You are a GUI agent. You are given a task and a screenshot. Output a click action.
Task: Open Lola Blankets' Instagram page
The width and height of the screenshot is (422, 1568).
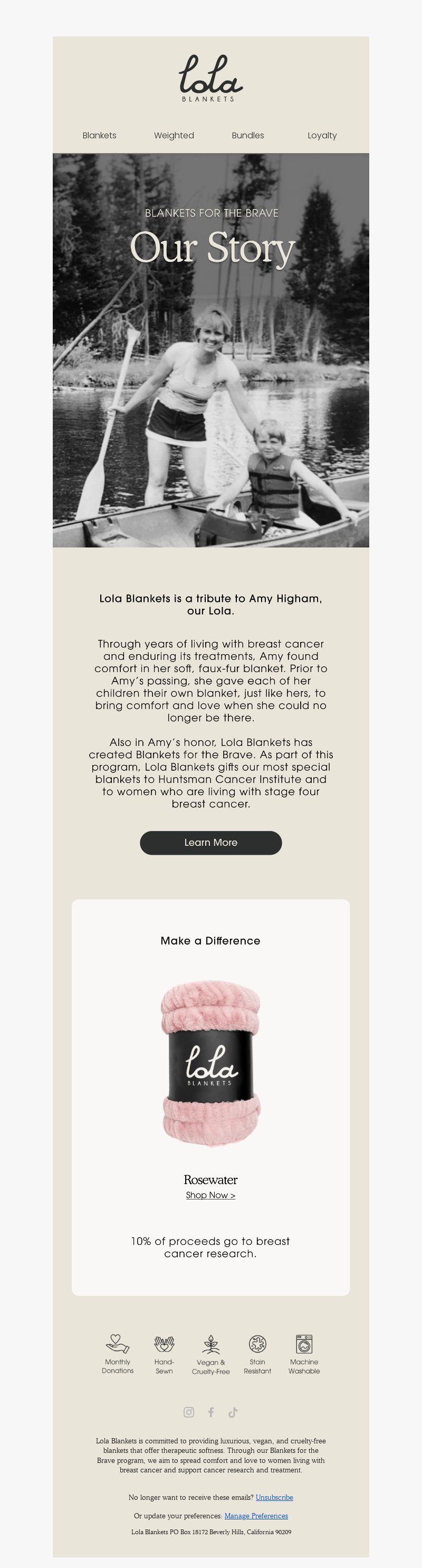(189, 1412)
